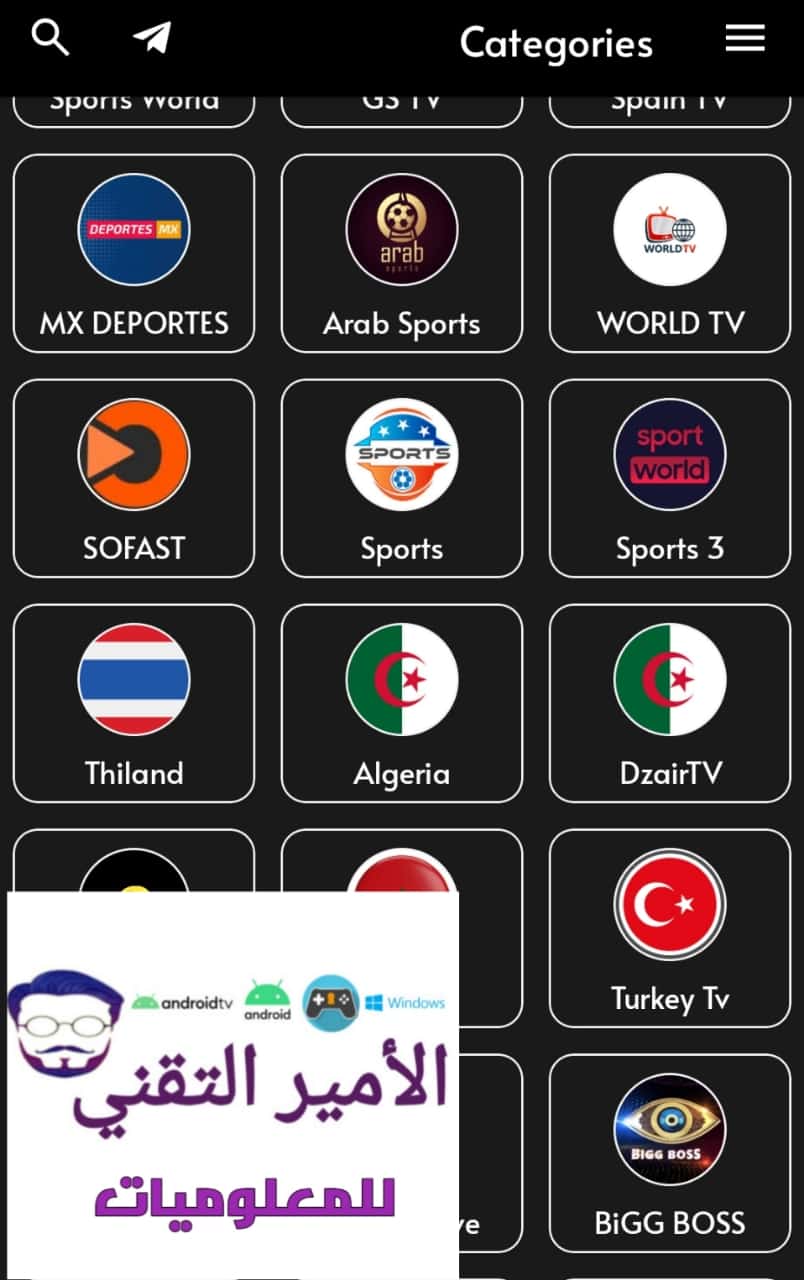Click the Sports World category label
Viewport: 804px width, 1280px height.
133,98
